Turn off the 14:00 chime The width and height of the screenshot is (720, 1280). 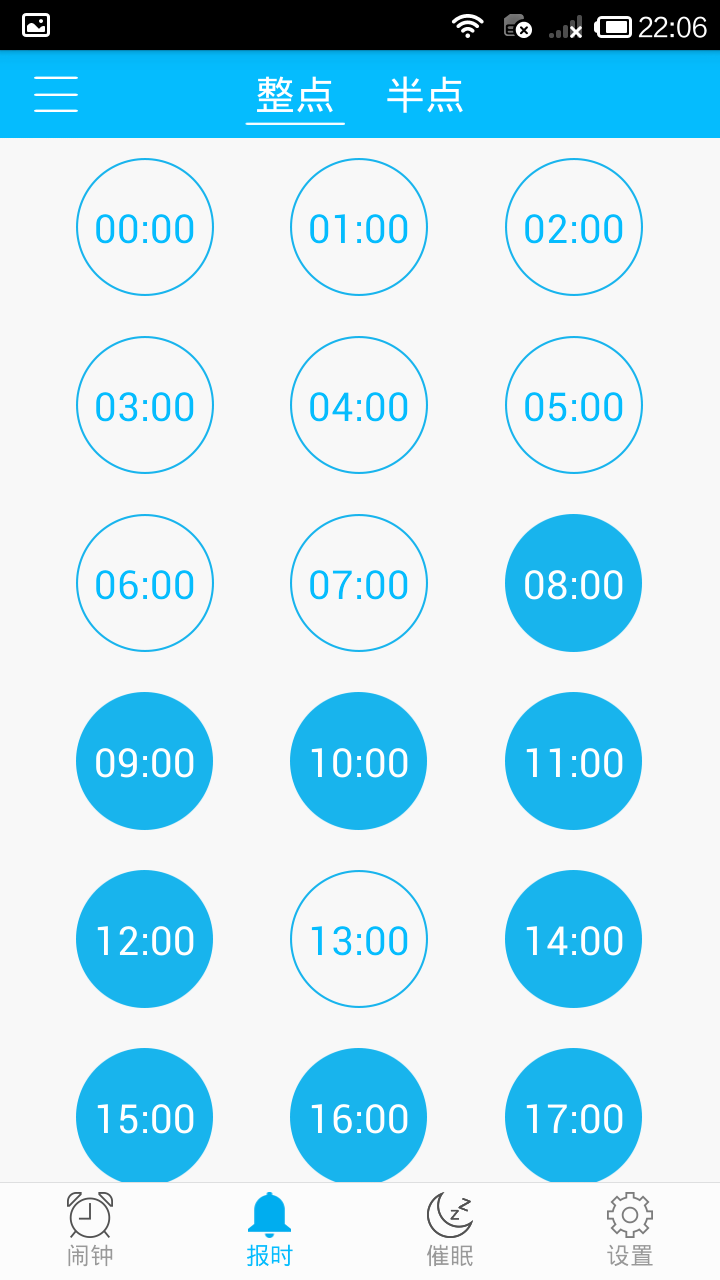click(574, 939)
